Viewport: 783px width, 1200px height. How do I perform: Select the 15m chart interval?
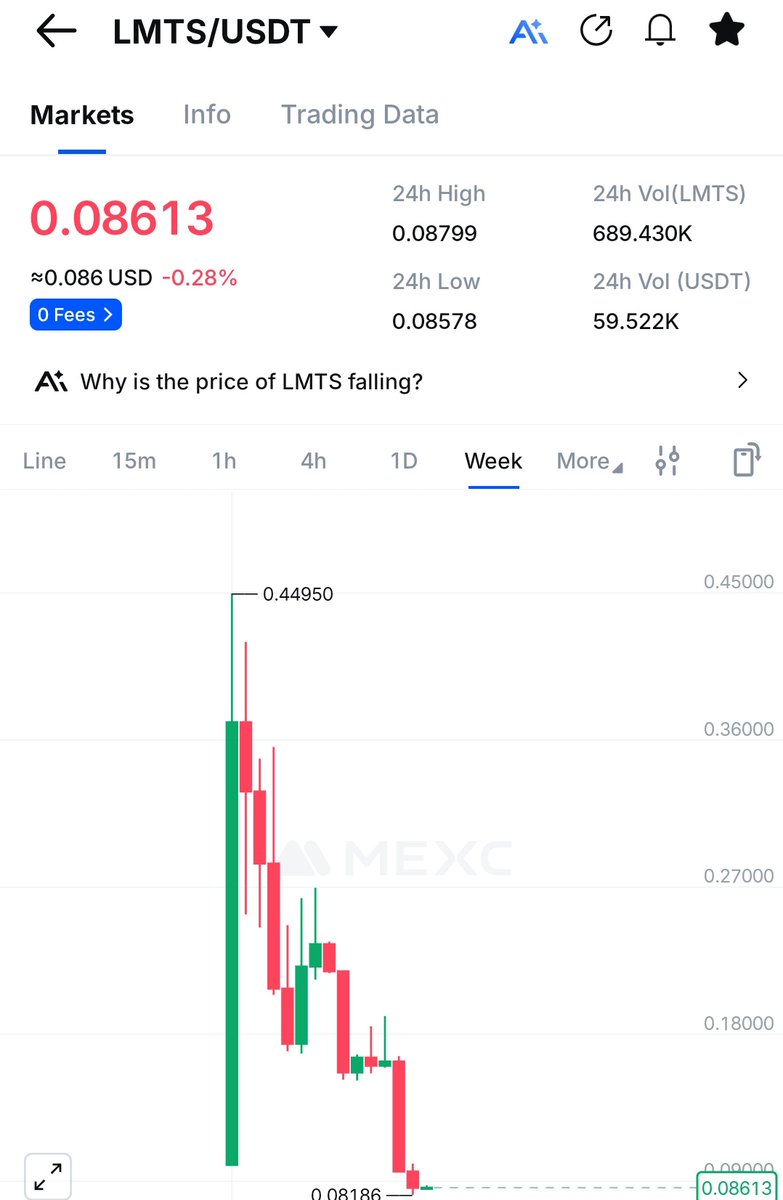coord(134,461)
